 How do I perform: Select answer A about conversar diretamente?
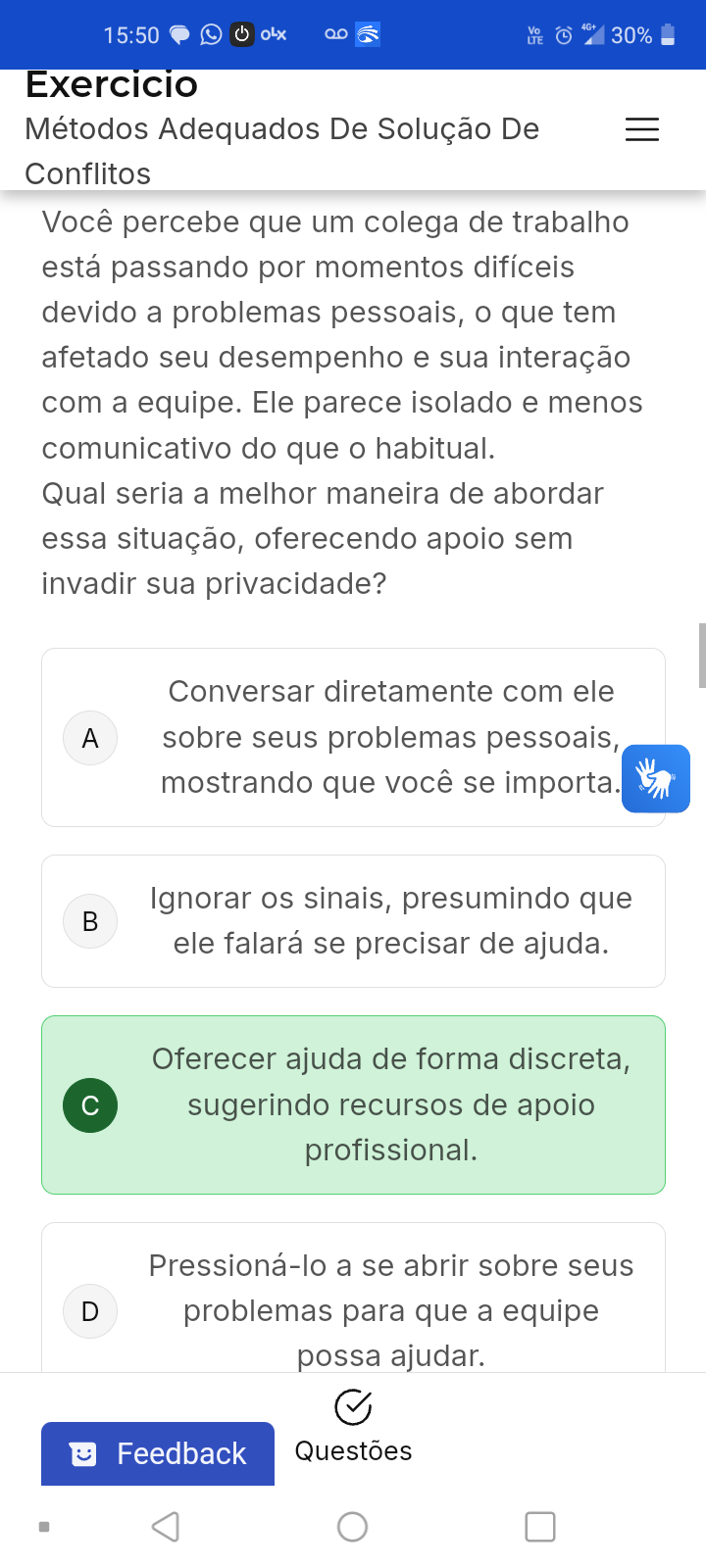353,737
